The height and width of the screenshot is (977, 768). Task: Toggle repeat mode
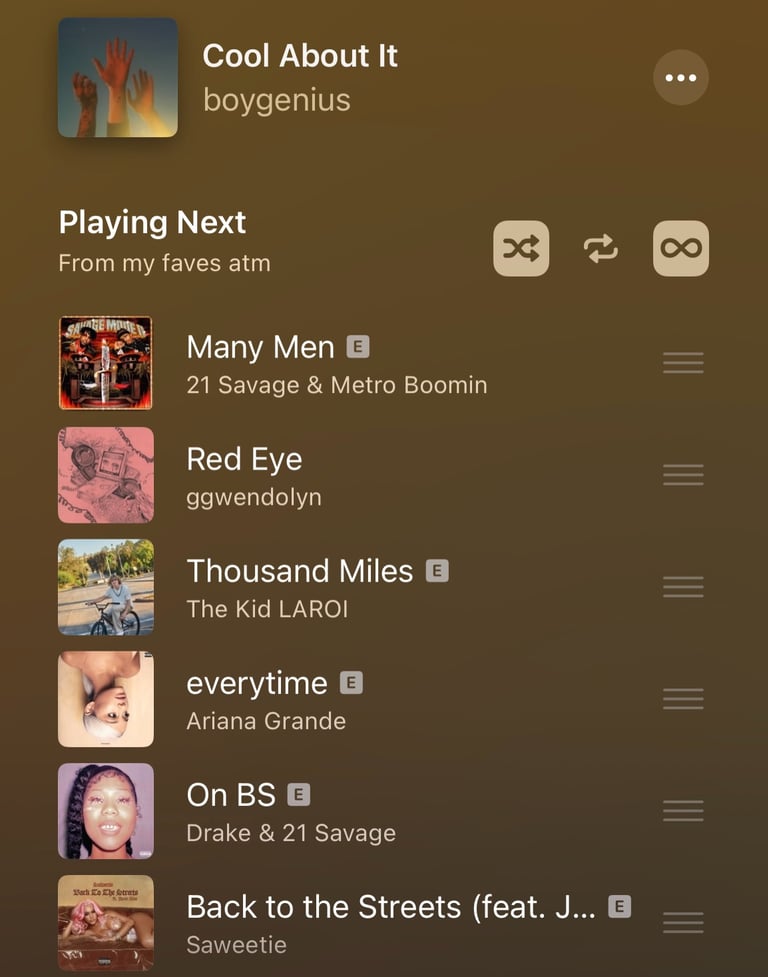click(601, 248)
